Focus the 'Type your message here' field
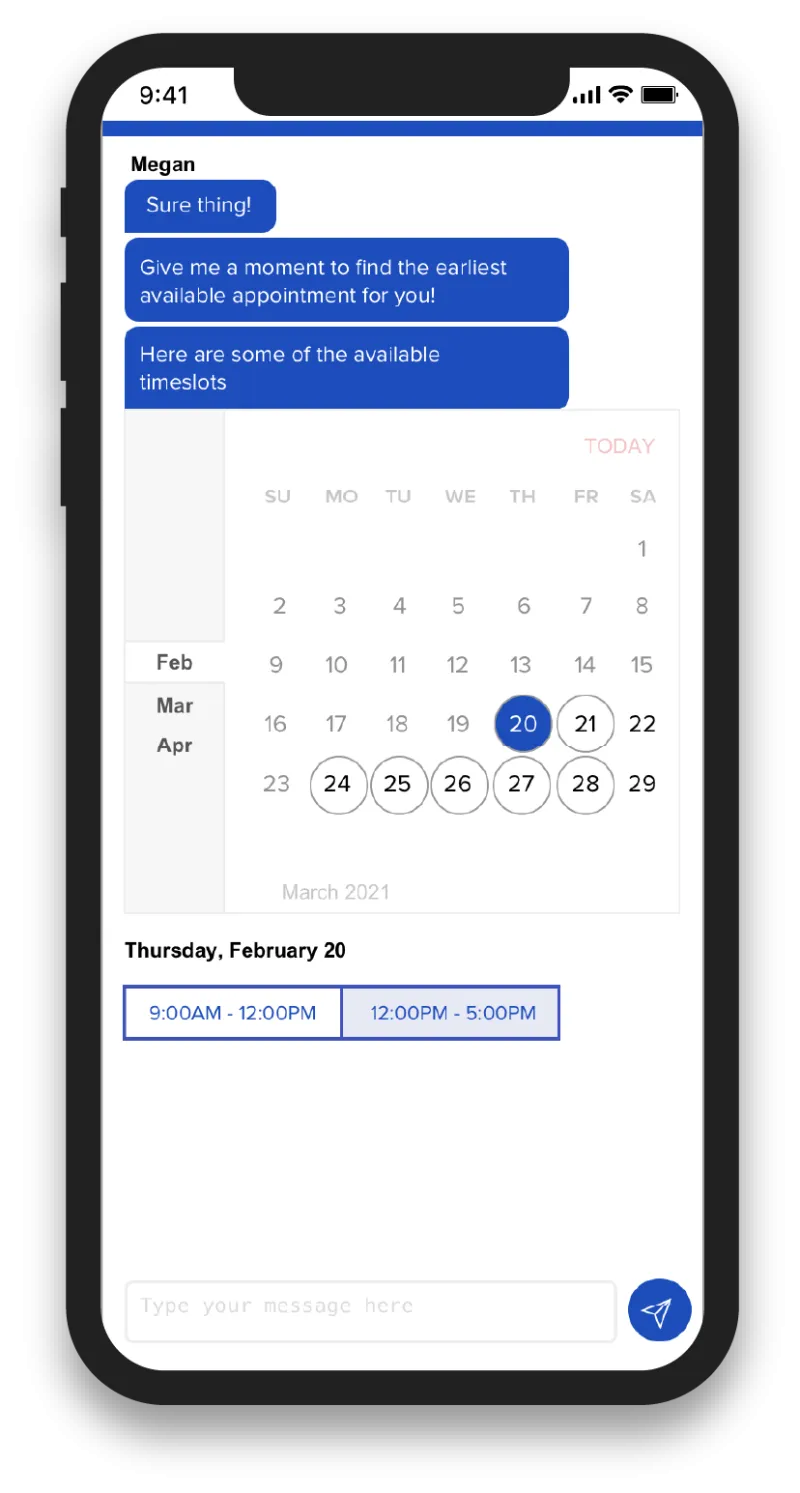800x1493 pixels. (370, 1310)
